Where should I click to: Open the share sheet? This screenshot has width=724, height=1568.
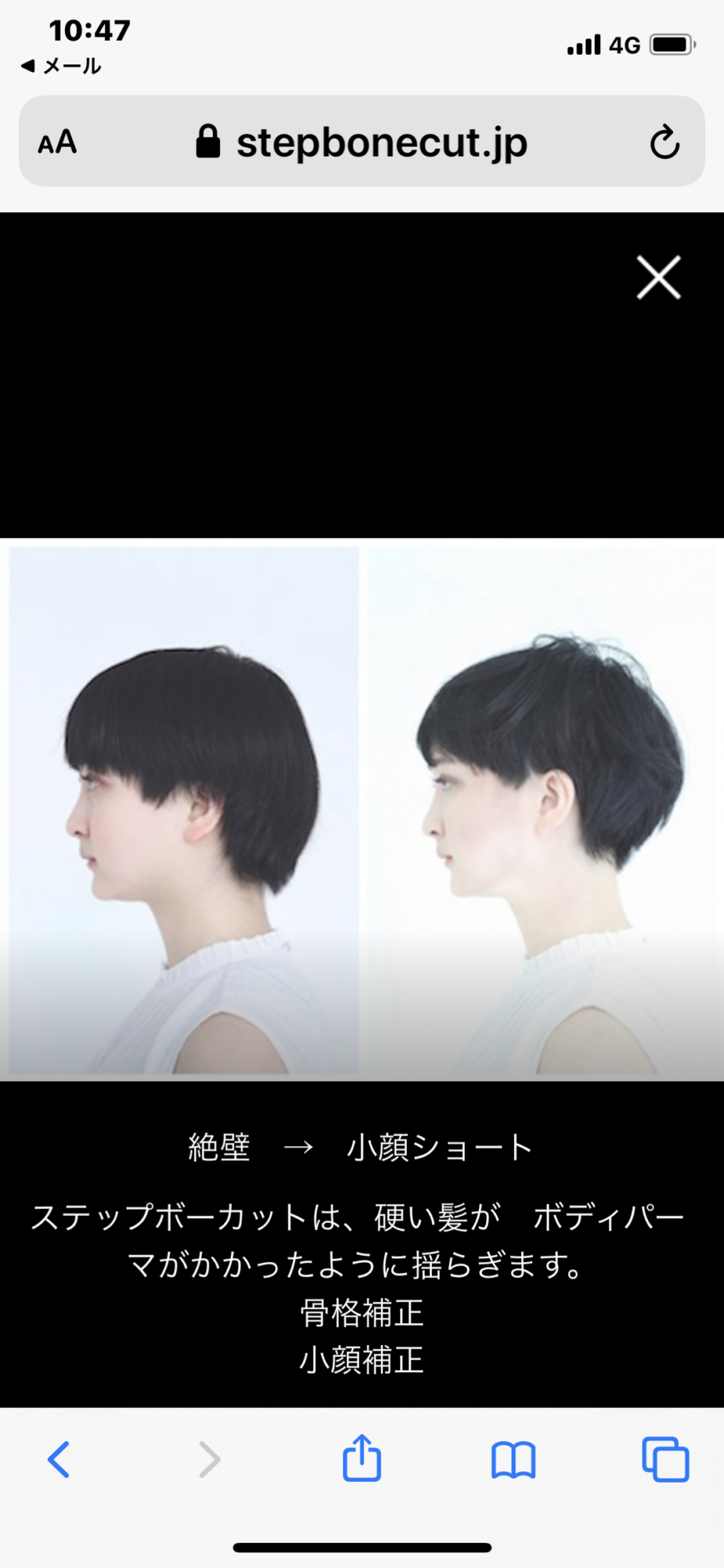tap(361, 1457)
